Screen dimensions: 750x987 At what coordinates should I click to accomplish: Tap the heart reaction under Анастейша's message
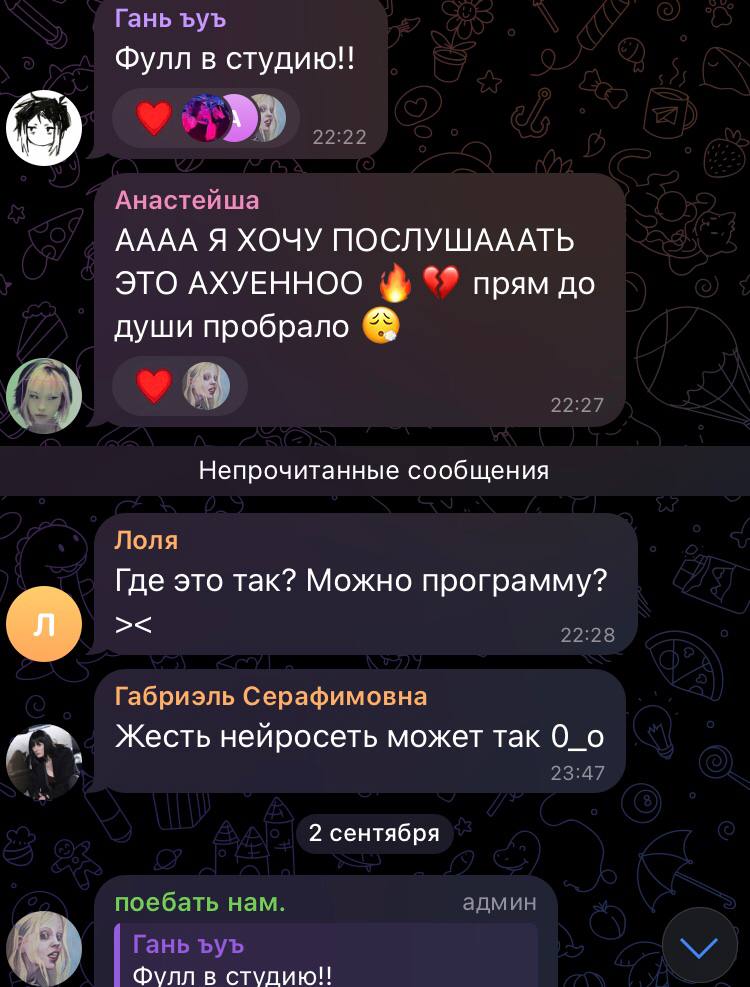[154, 386]
